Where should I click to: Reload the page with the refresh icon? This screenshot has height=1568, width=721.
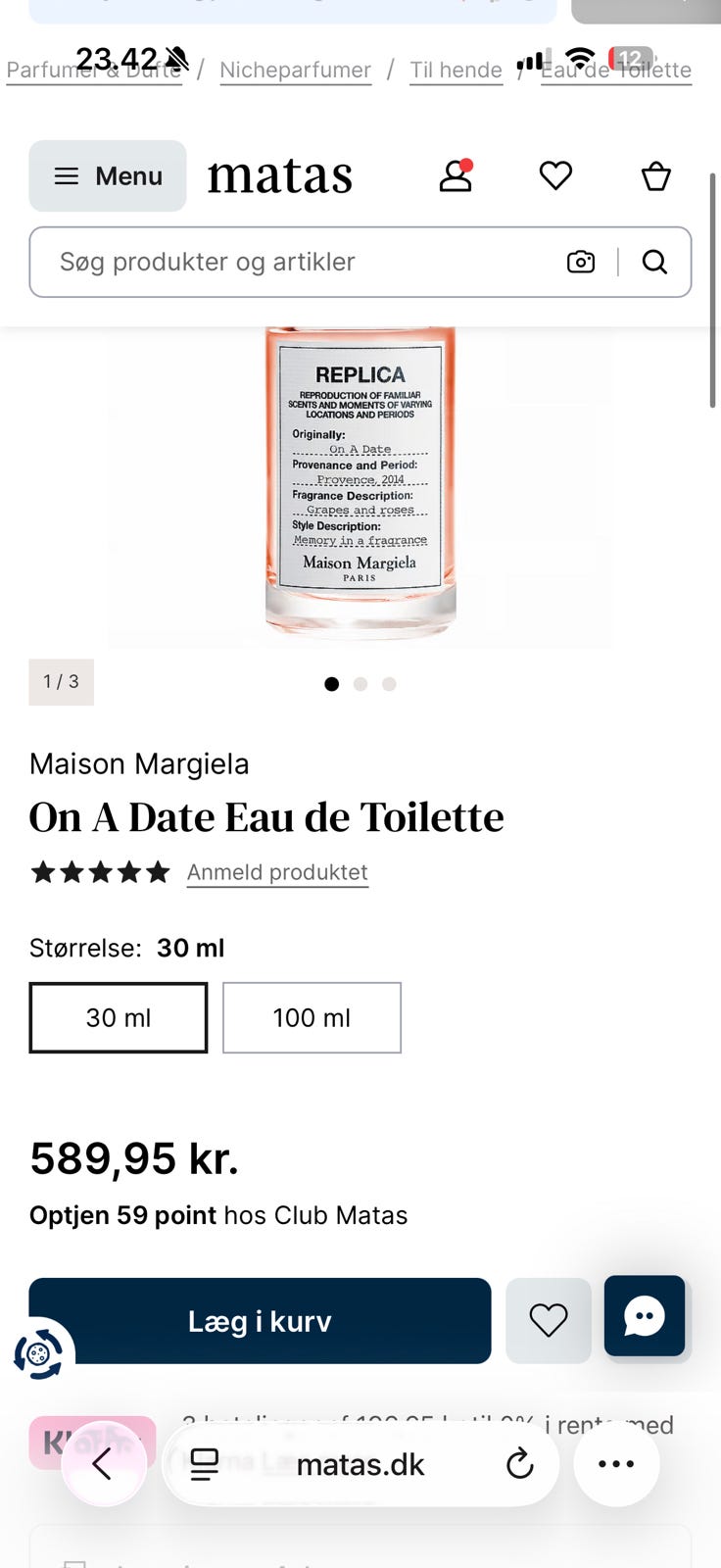pyautogui.click(x=519, y=1463)
